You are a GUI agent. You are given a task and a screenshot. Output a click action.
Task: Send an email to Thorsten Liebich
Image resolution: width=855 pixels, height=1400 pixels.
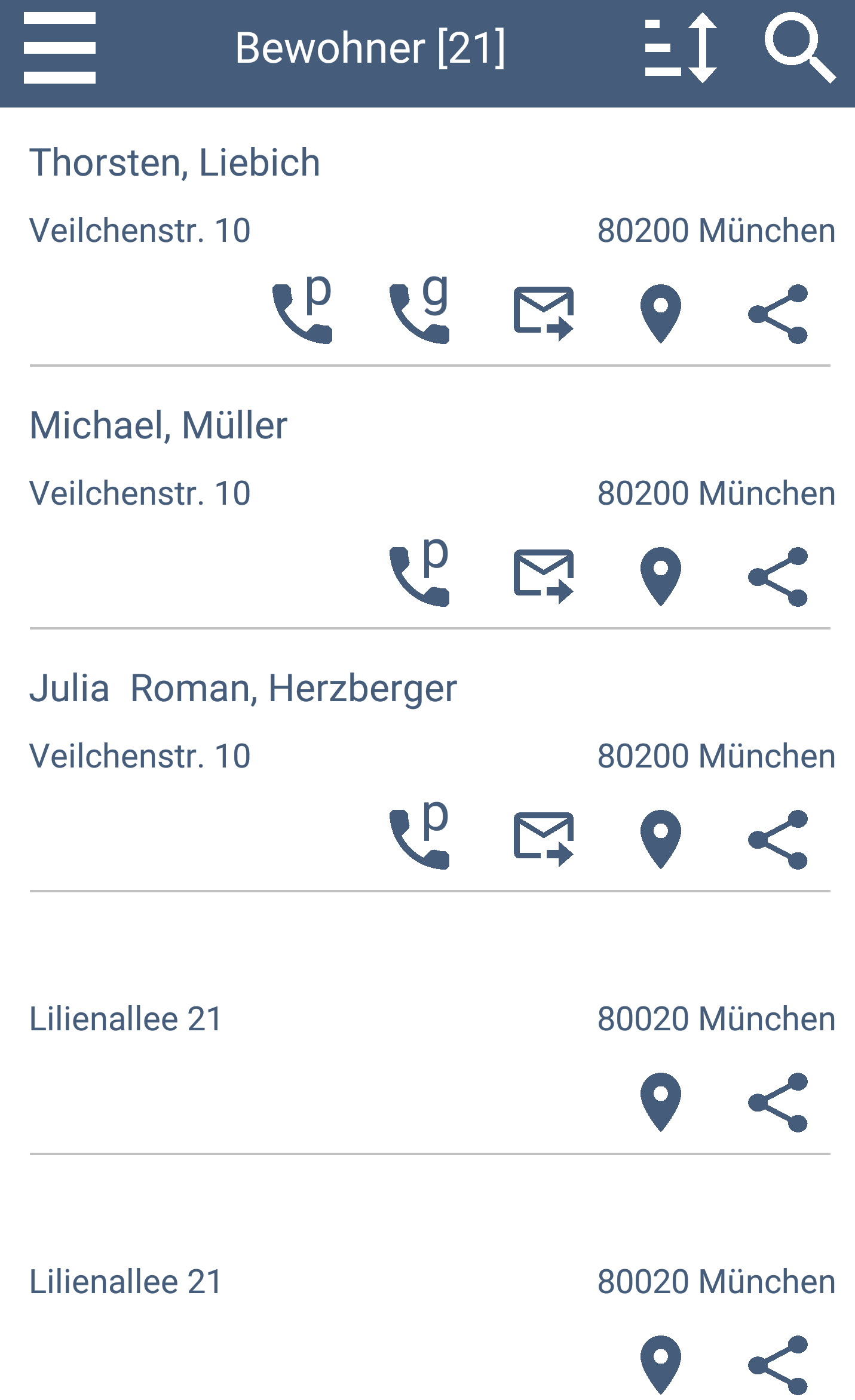coord(544,314)
